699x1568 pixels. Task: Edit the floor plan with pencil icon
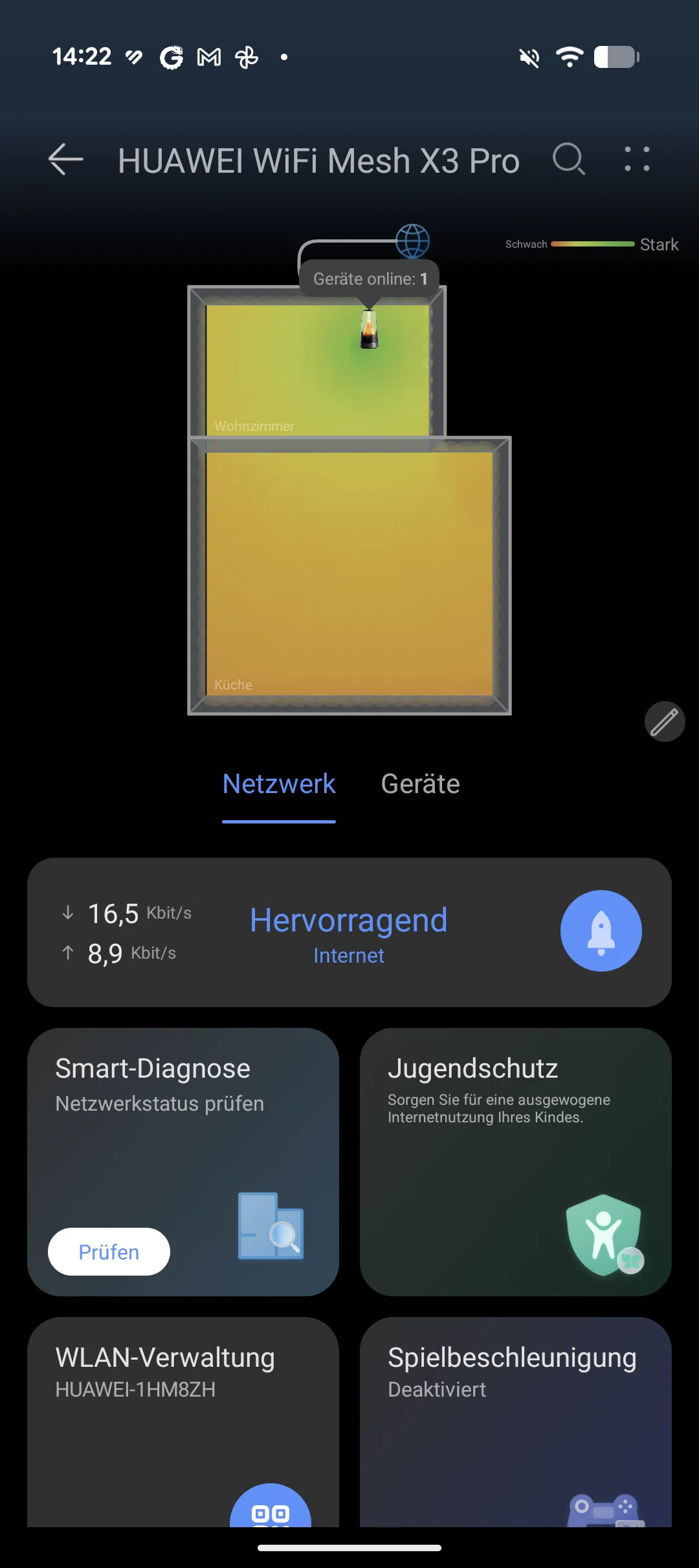click(664, 721)
